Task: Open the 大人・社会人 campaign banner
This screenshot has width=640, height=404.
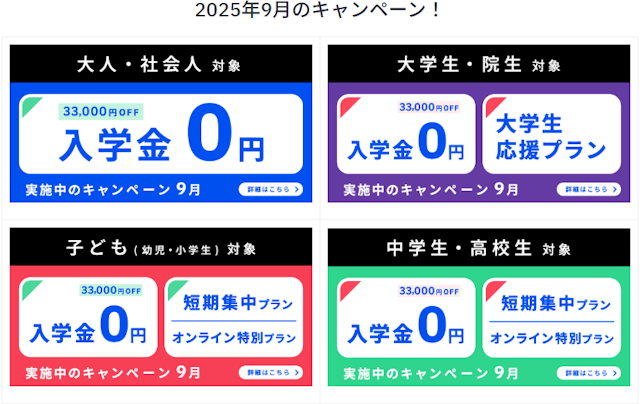Action: pos(160,125)
